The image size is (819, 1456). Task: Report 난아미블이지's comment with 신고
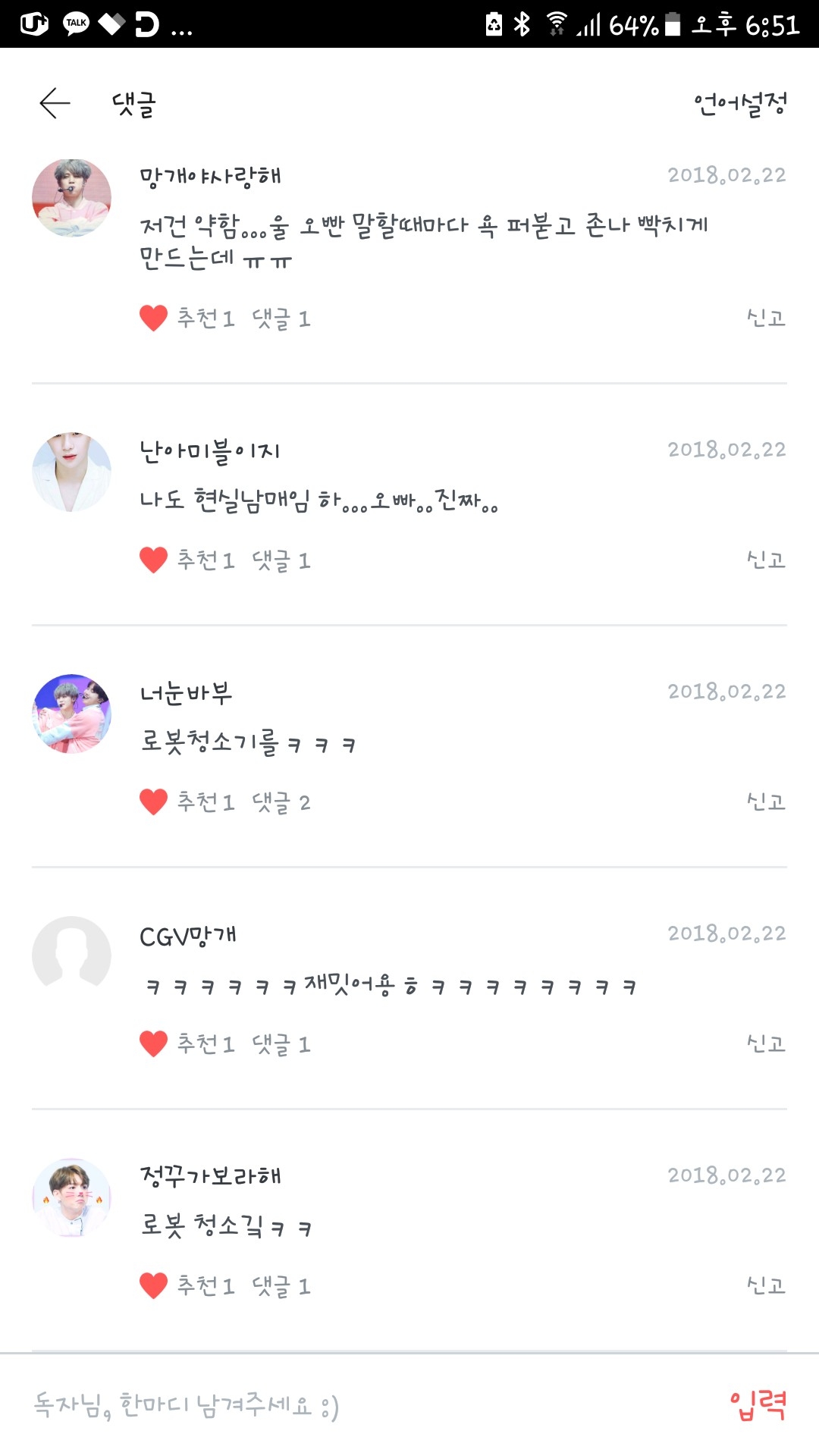765,560
